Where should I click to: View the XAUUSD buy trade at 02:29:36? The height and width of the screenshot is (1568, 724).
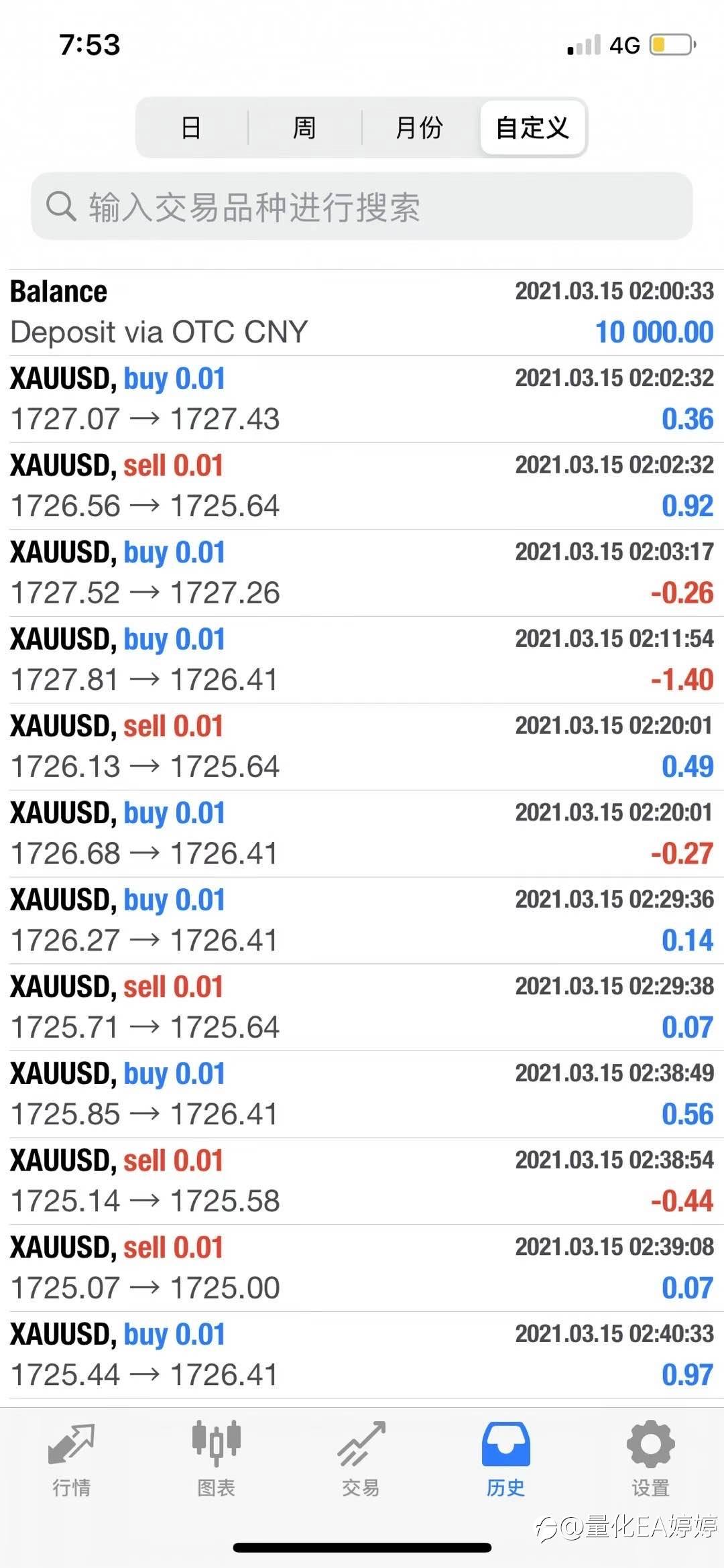coord(362,920)
